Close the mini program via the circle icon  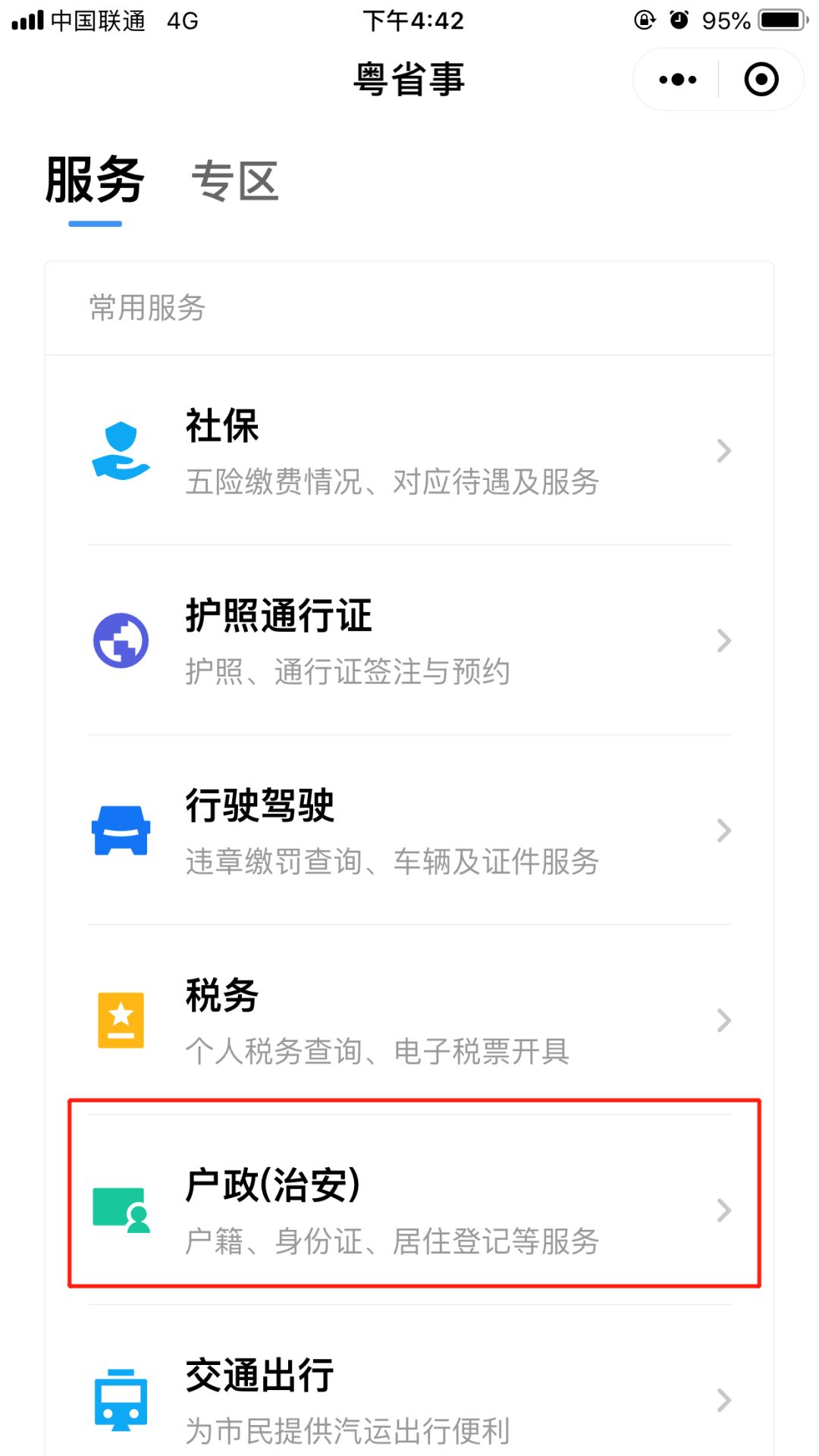(x=761, y=80)
